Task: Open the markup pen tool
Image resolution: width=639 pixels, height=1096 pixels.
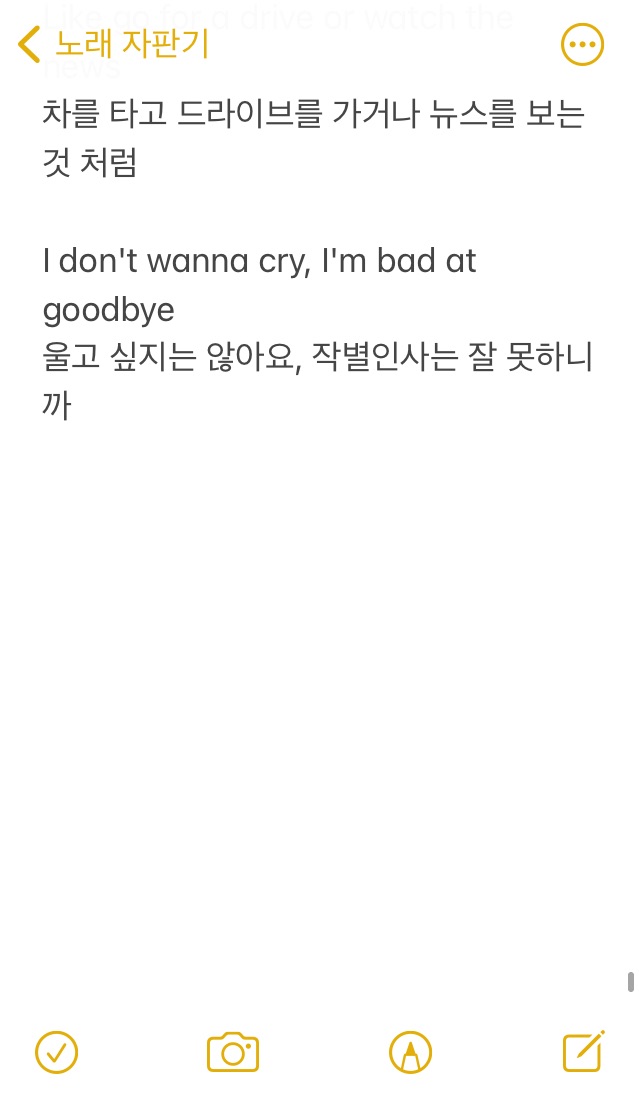Action: [410, 1052]
